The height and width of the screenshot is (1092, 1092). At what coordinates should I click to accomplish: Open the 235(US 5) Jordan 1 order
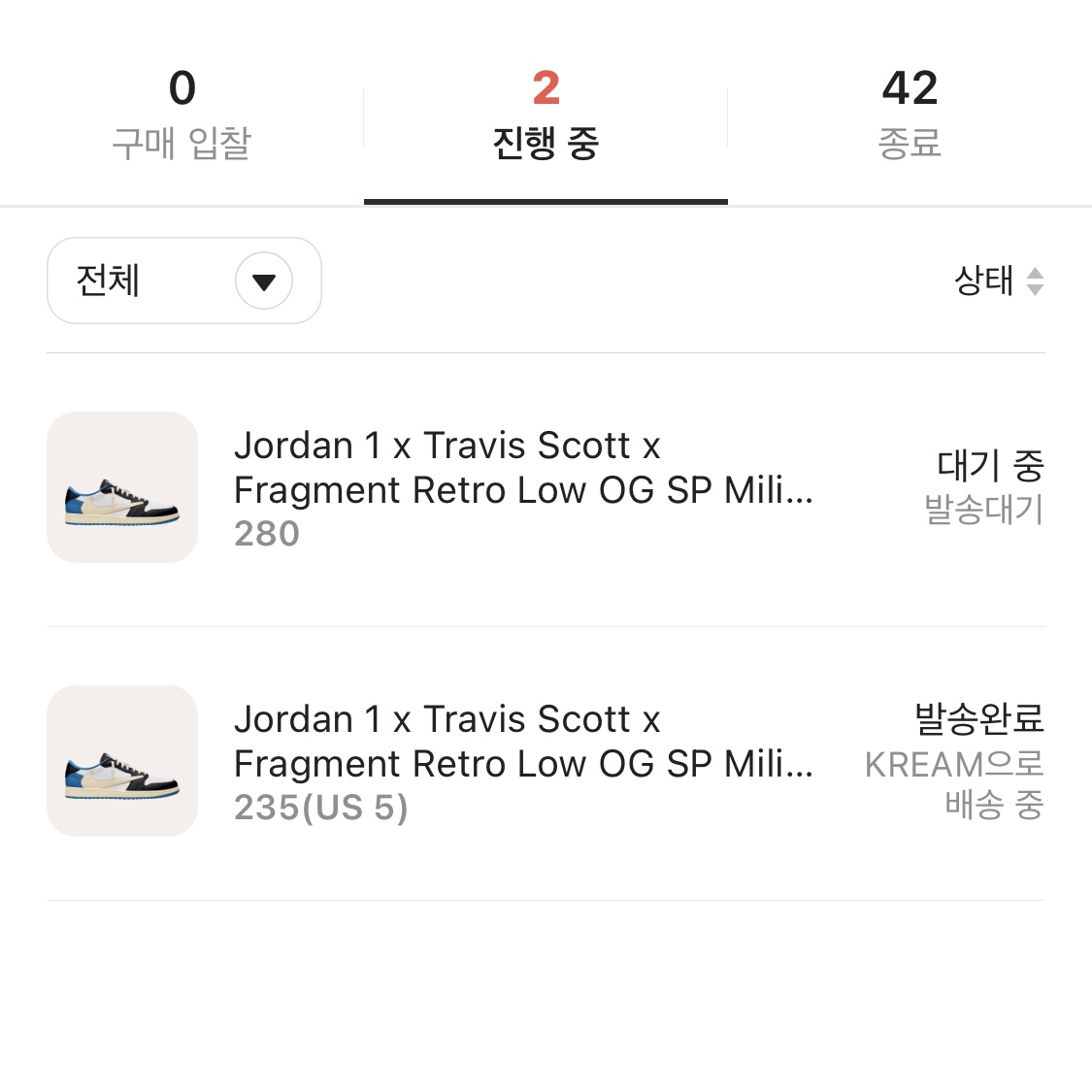pyautogui.click(x=524, y=762)
